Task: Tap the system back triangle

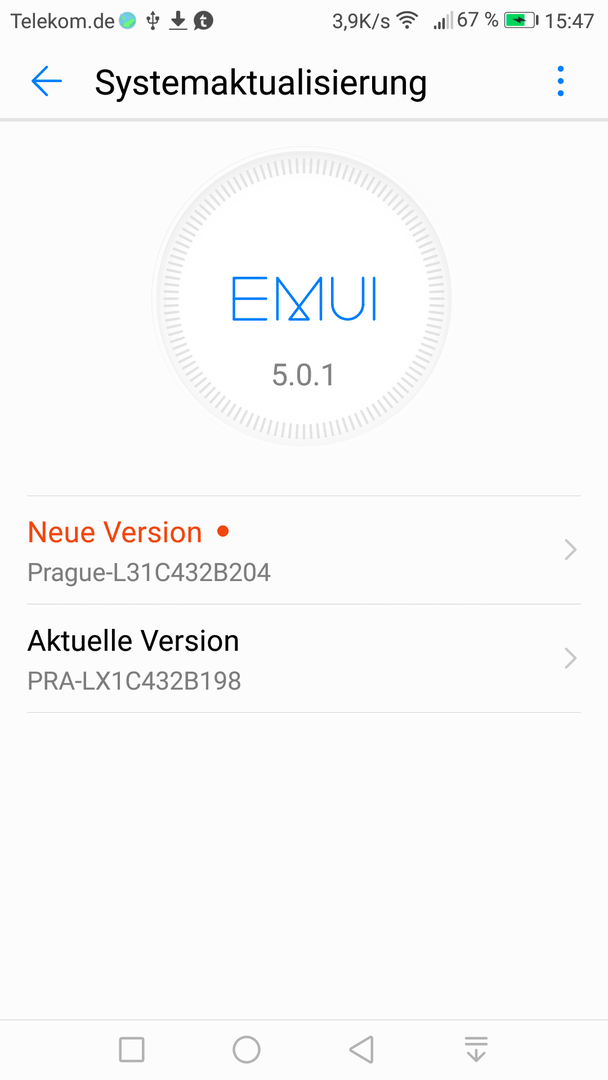Action: [x=361, y=1050]
